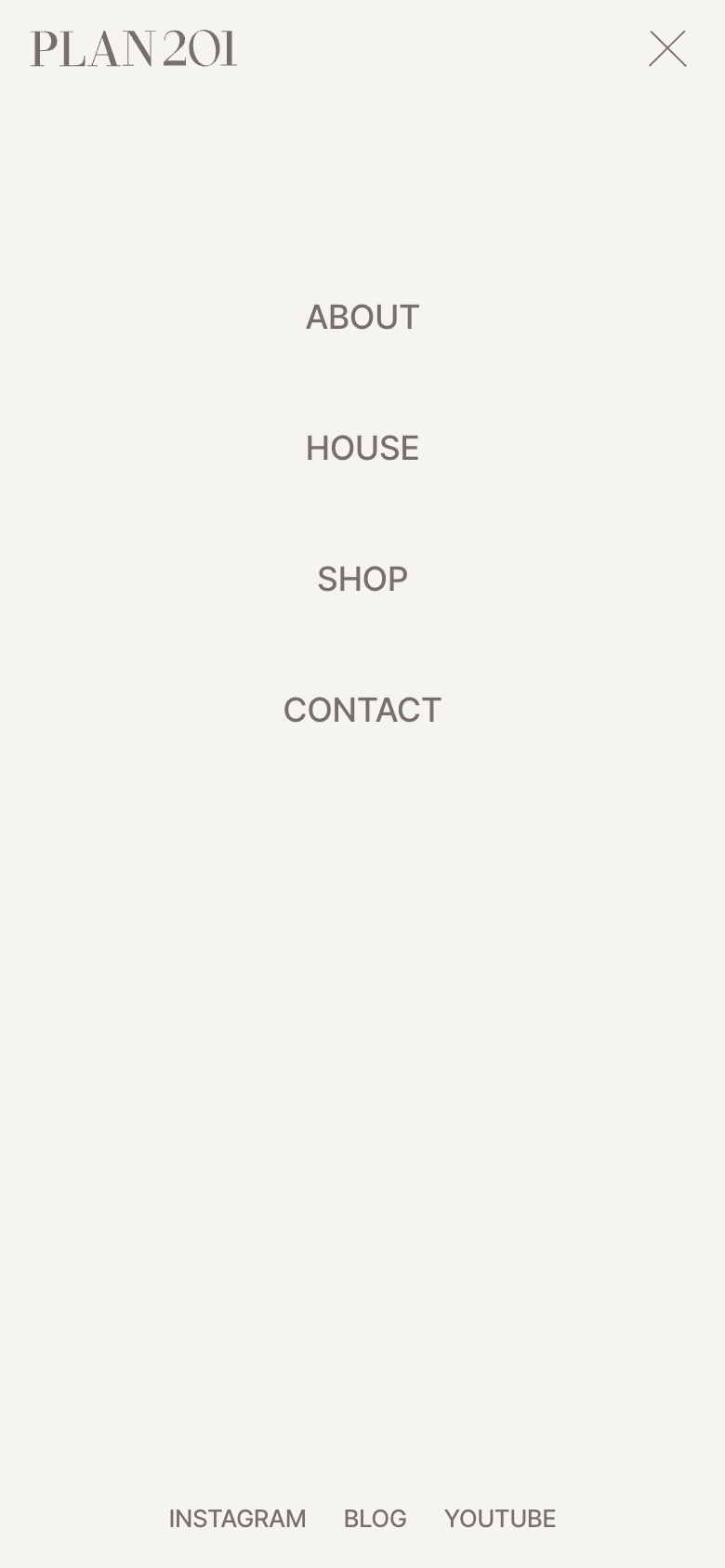Visit the Instagram link
This screenshot has width=725, height=1568.
click(x=237, y=1519)
